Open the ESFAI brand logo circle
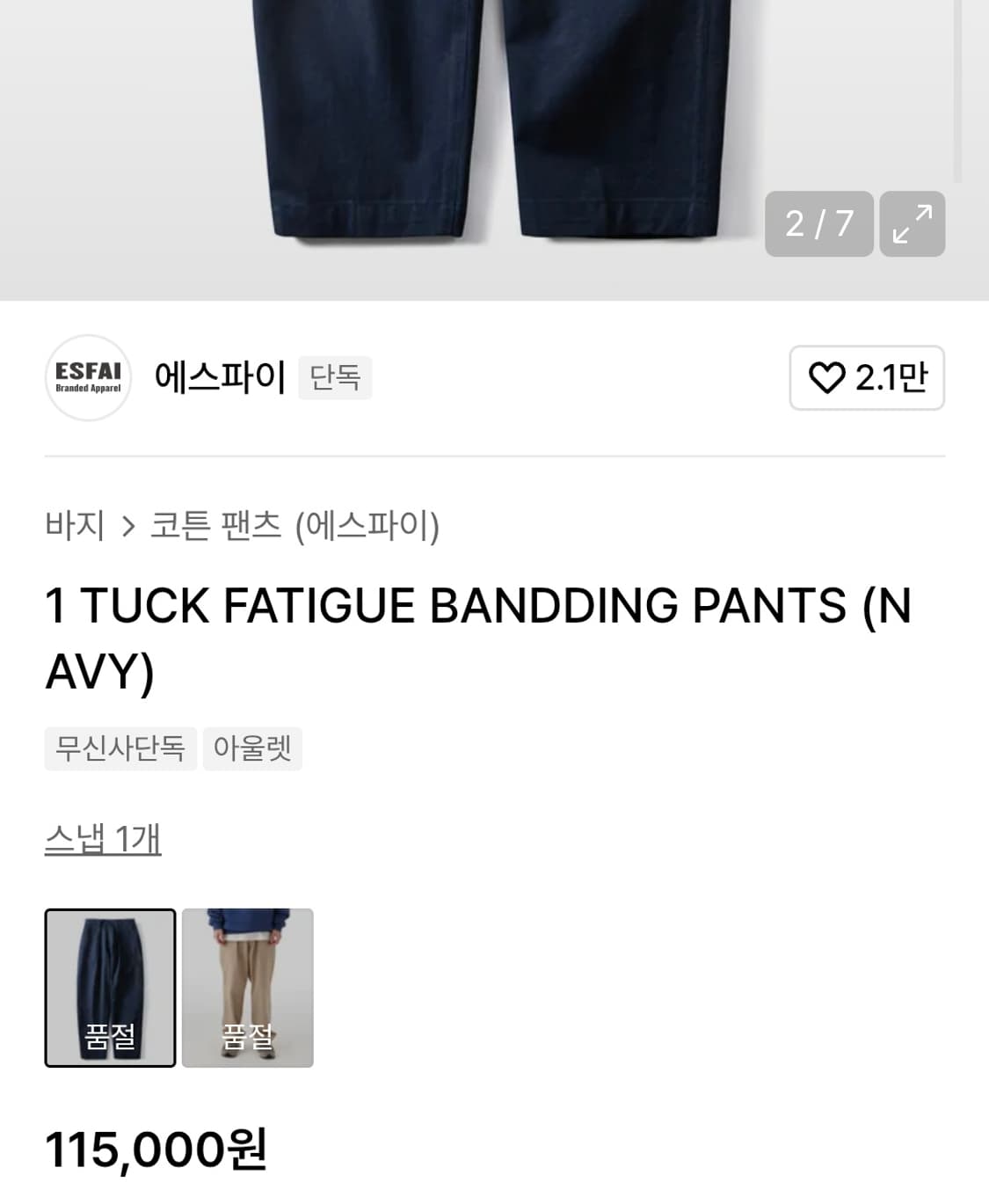 click(88, 378)
